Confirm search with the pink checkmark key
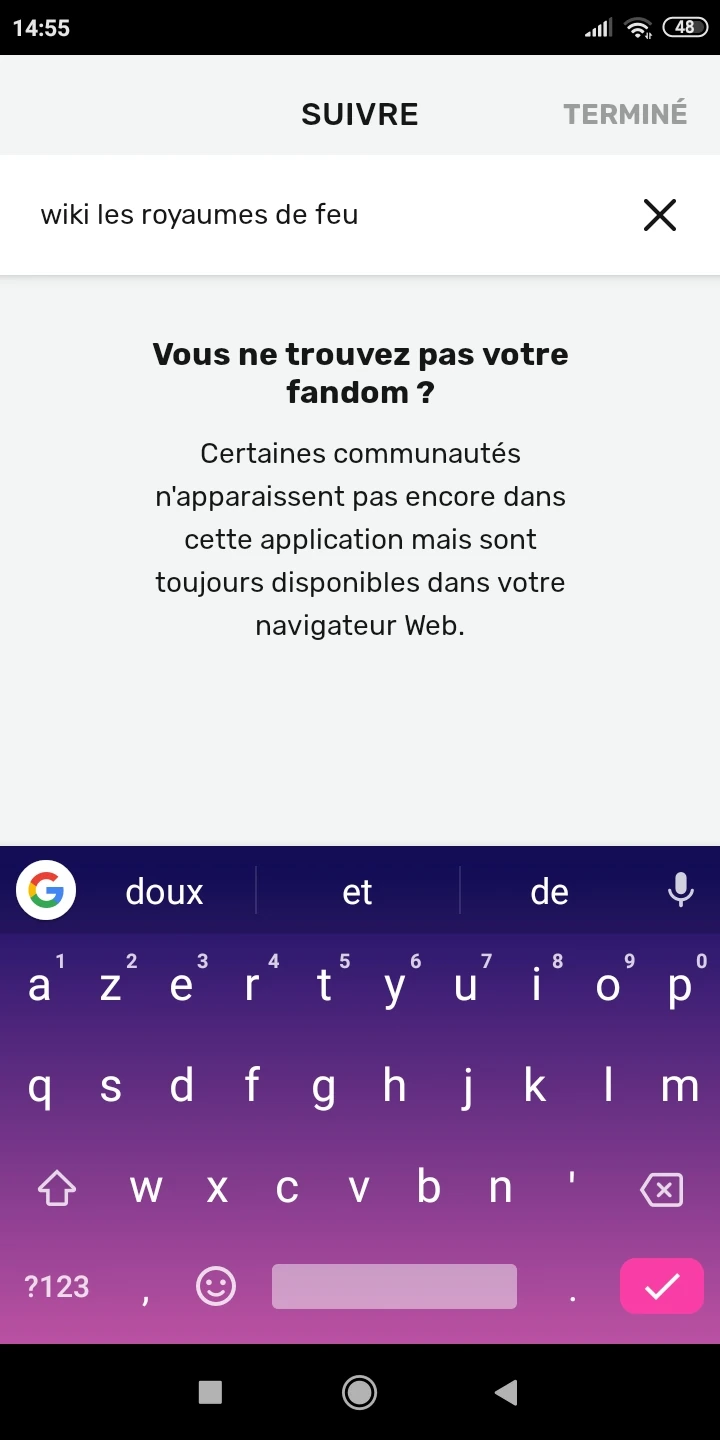Viewport: 720px width, 1440px height. 661,1286
